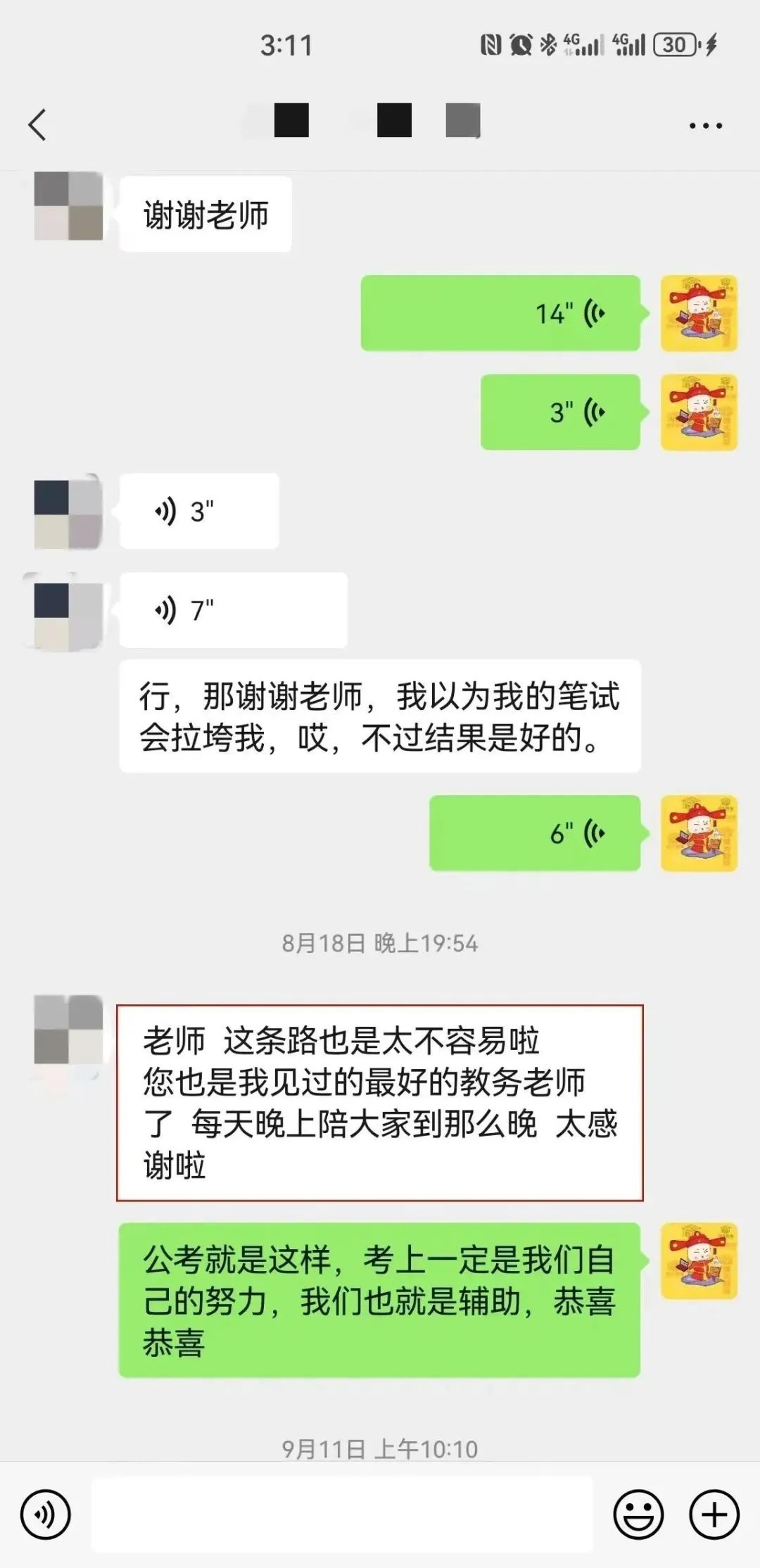This screenshot has width=760, height=1568.
Task: Switch to voice input mode
Action: 46,1515
